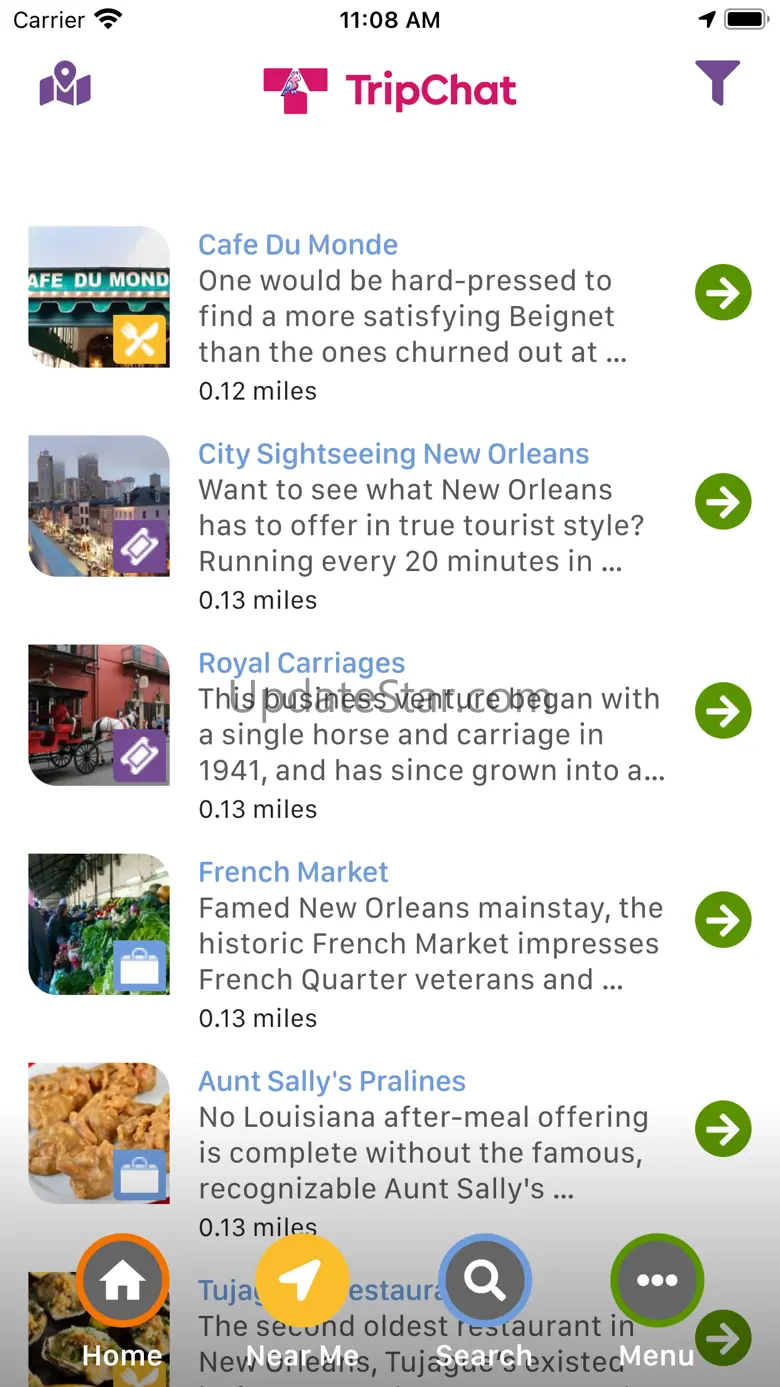Open the City Sightseeing New Orleans thumbnail

tap(99, 506)
